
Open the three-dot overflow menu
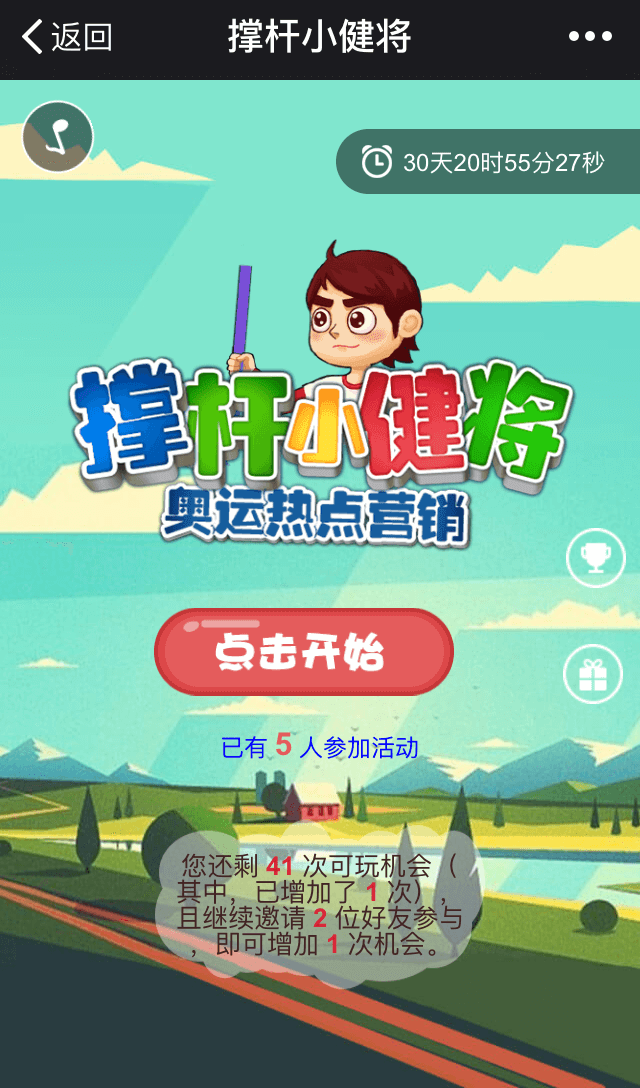point(590,38)
